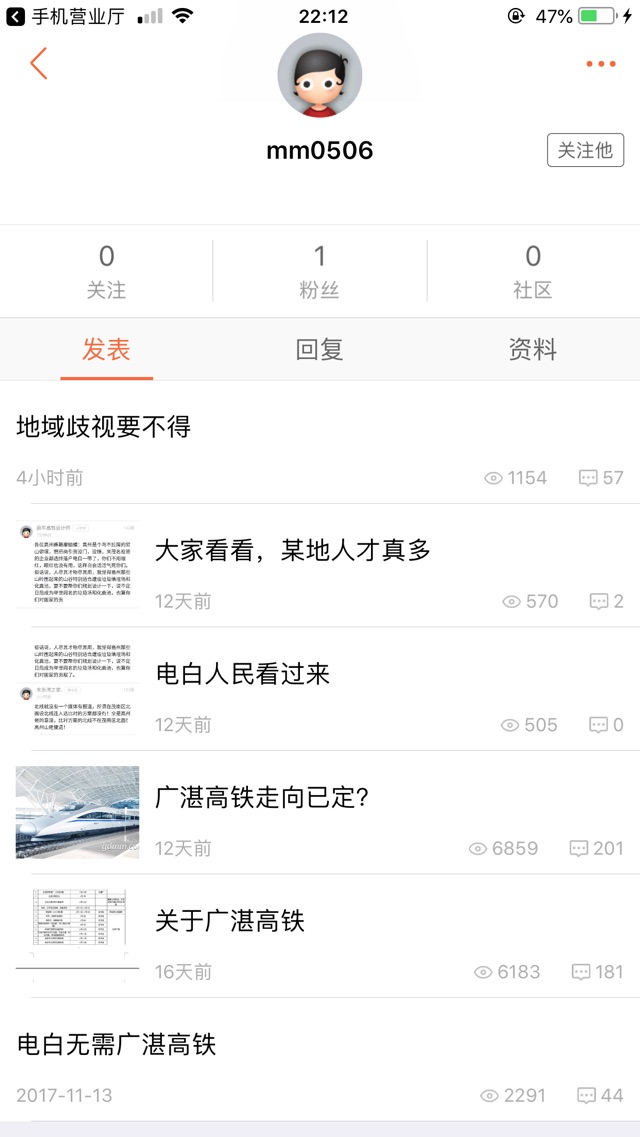Select the 发表 tab
Viewport: 640px width, 1137px height.
tap(106, 350)
